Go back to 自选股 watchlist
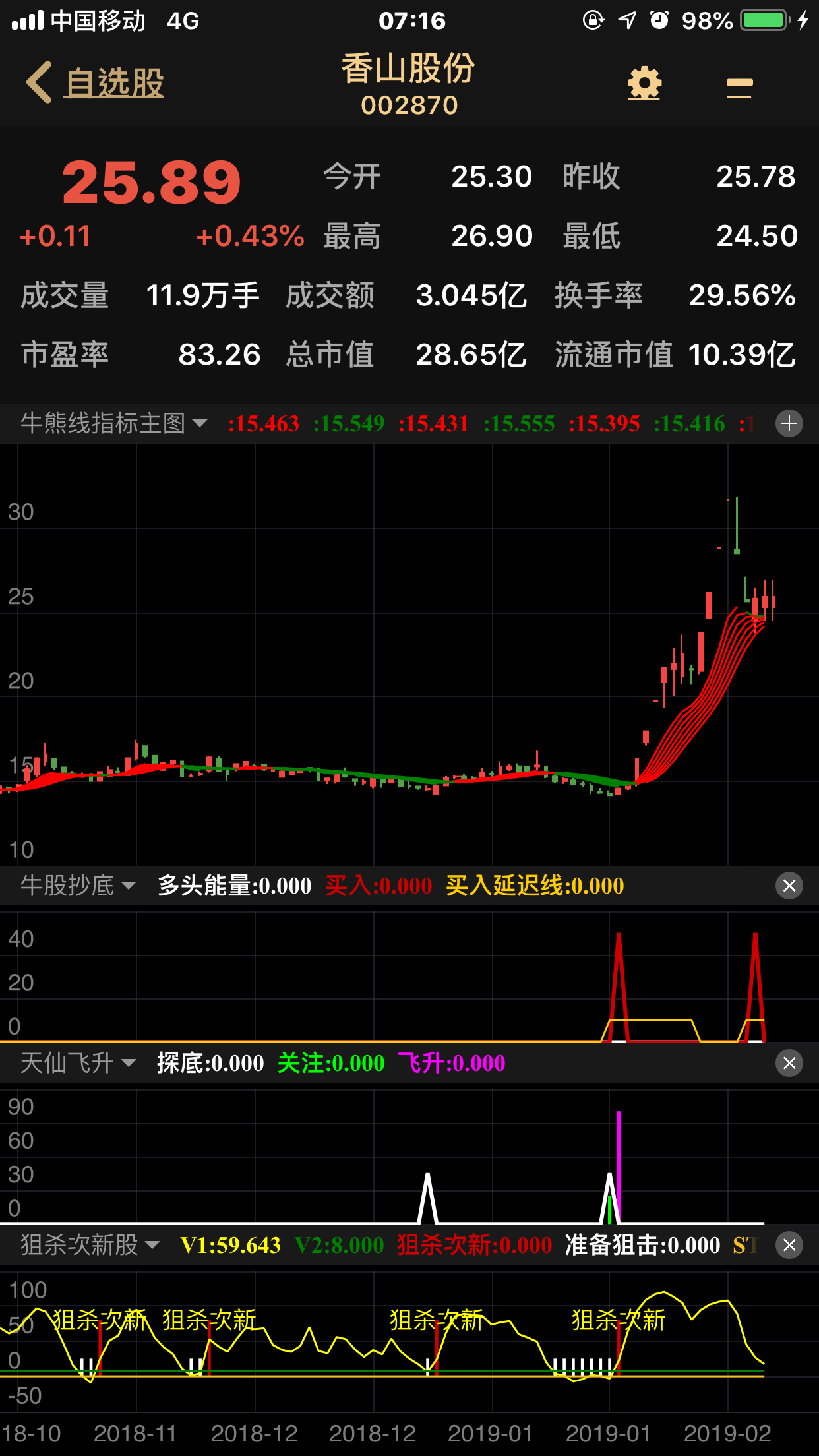 112,81
